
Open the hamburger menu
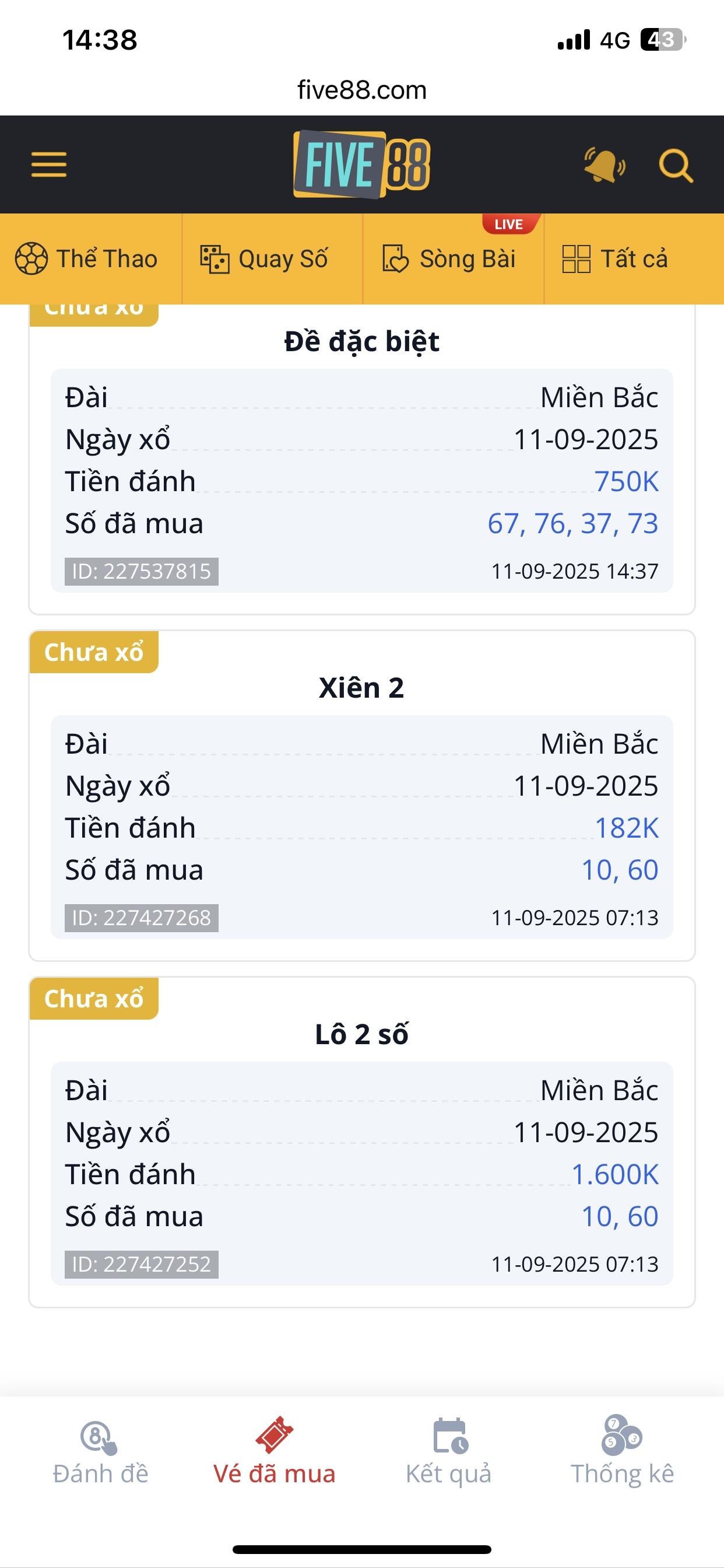[50, 165]
